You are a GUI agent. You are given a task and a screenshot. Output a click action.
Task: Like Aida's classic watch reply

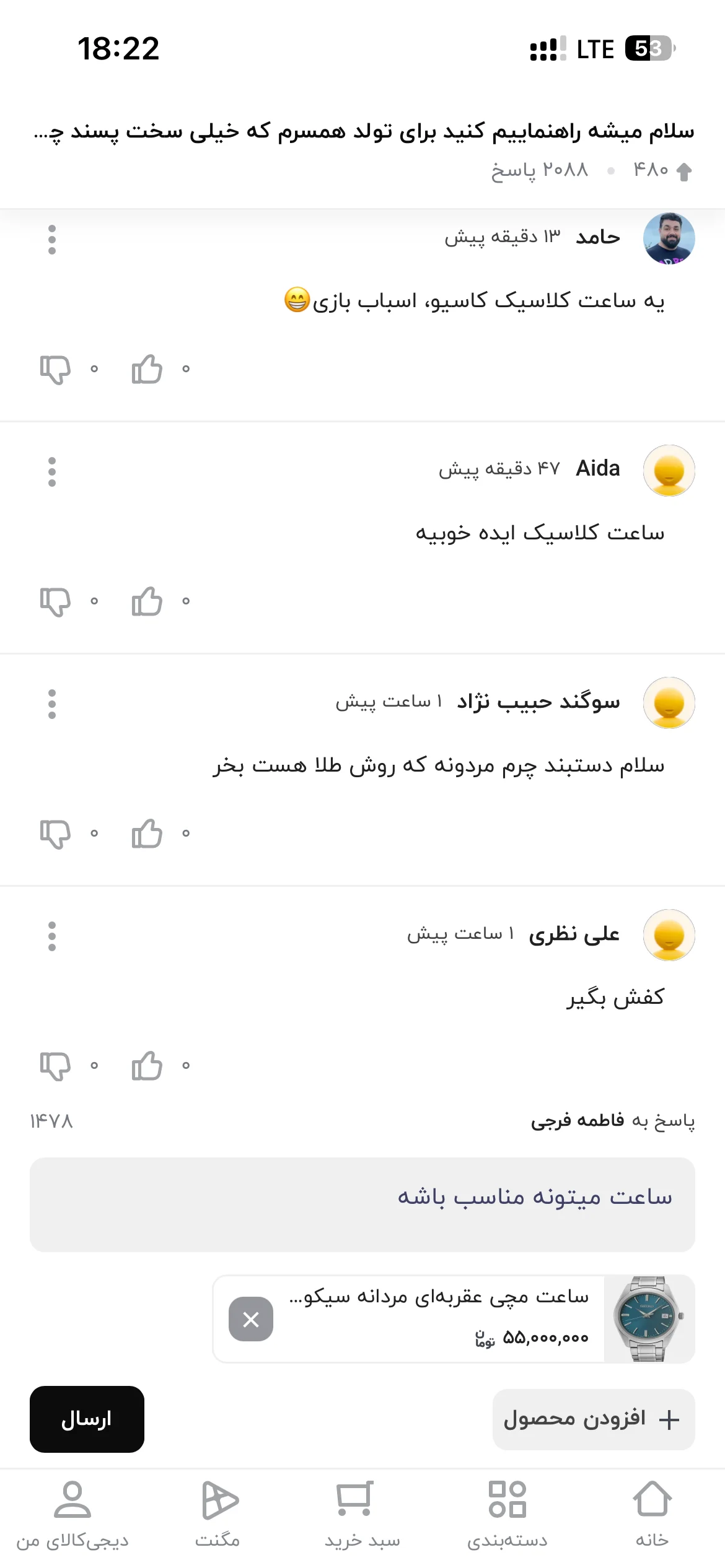point(147,601)
